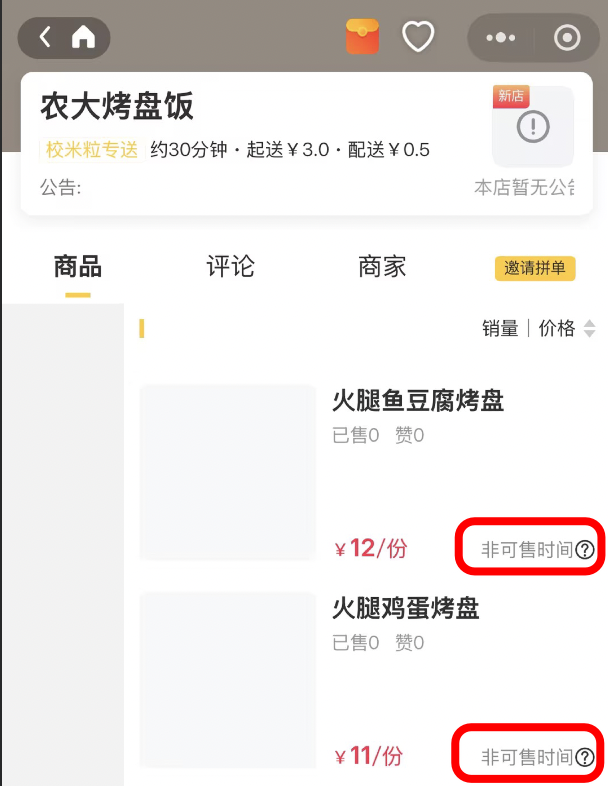Sort products by 销量
Image resolution: width=608 pixels, height=786 pixels.
coord(500,328)
